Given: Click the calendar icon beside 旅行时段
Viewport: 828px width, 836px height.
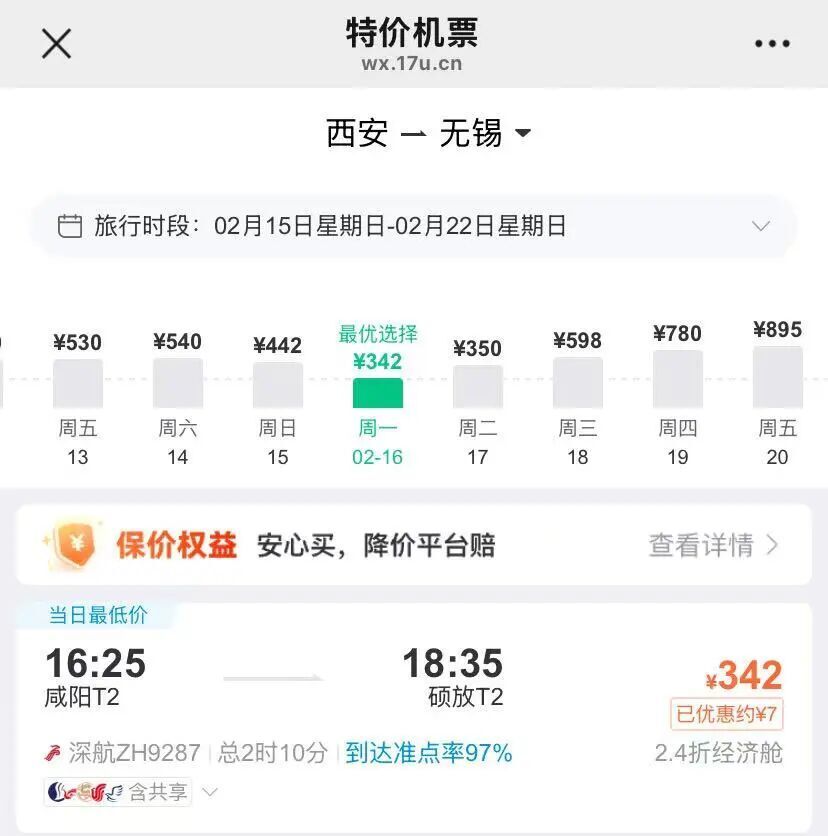Looking at the screenshot, I should point(68,226).
